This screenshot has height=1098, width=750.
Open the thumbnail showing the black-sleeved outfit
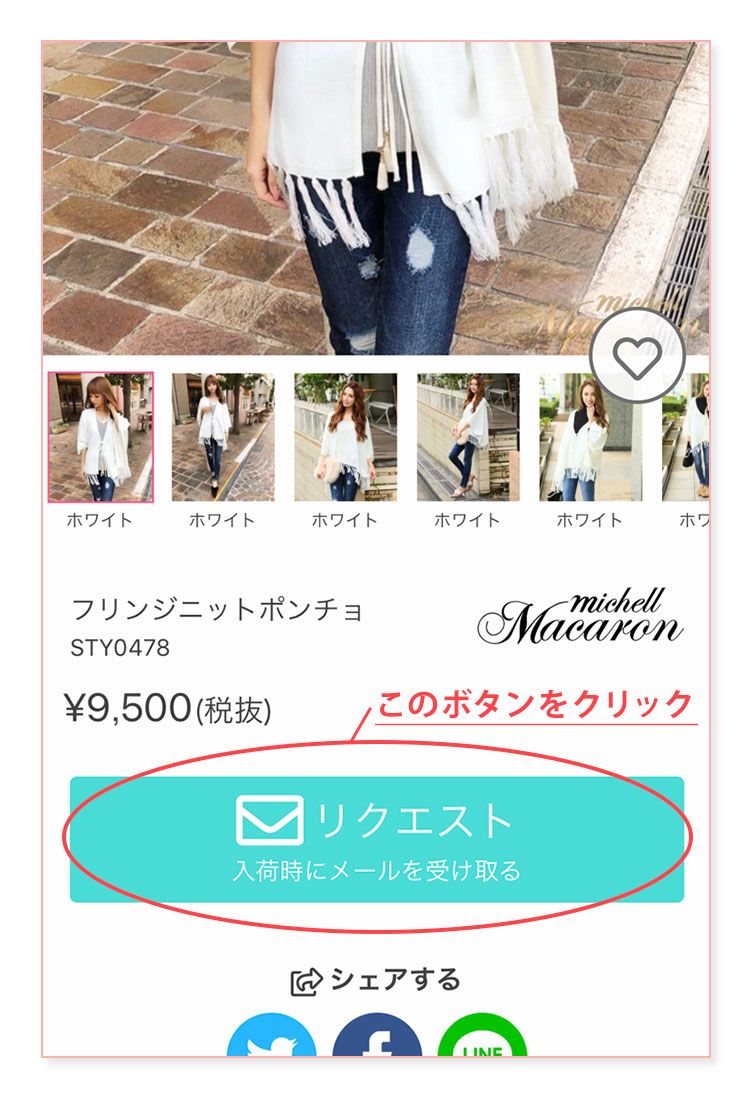[590, 437]
